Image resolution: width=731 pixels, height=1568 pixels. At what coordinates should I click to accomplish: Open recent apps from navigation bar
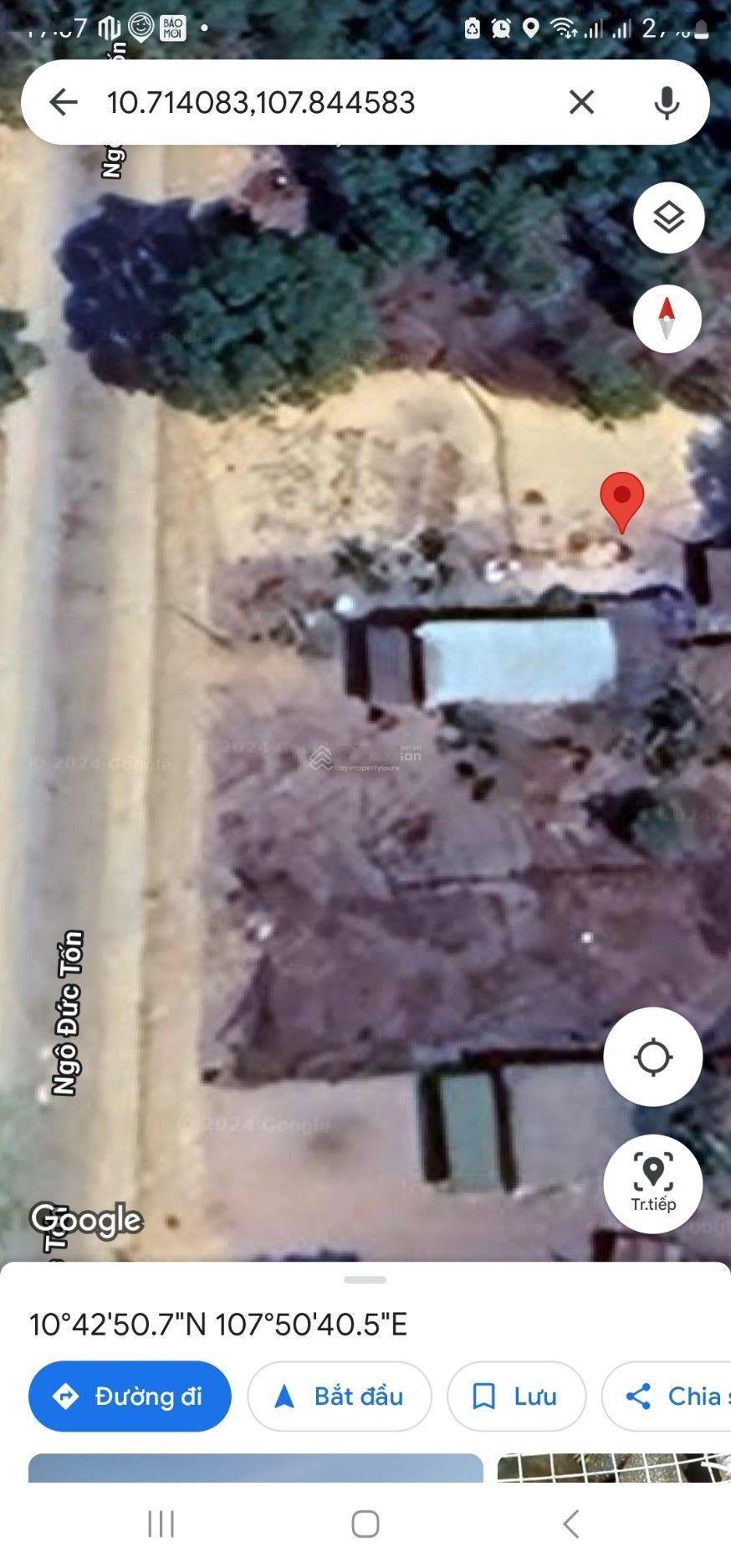(161, 1524)
